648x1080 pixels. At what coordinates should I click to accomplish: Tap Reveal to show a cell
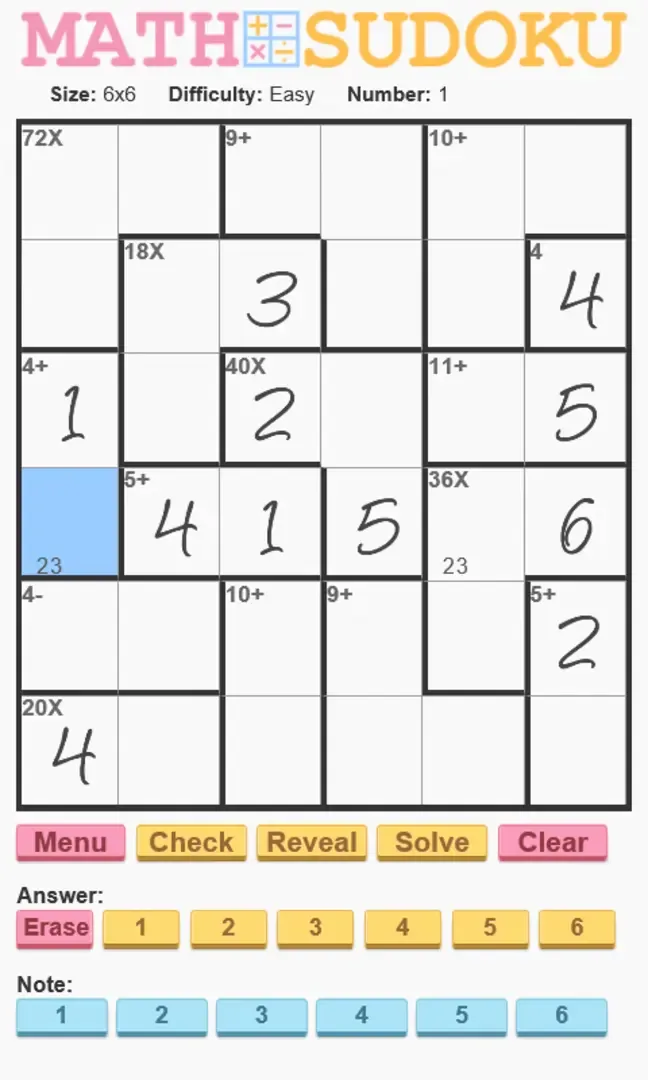tap(312, 842)
